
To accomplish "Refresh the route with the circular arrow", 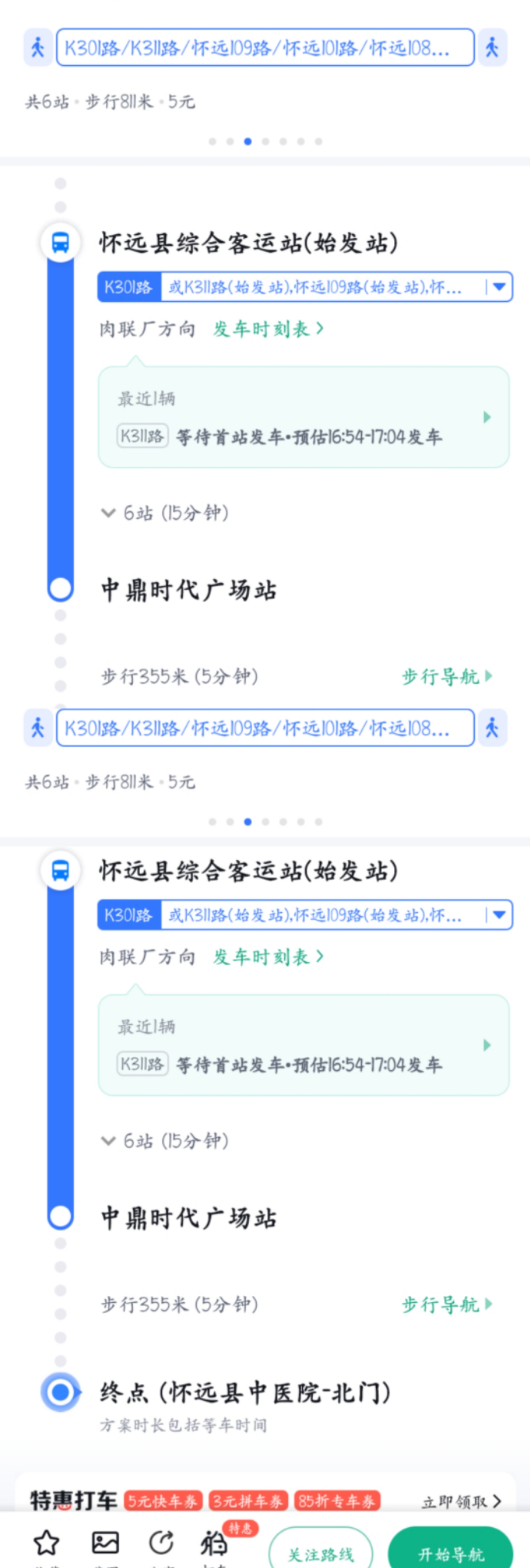I will tap(161, 1543).
